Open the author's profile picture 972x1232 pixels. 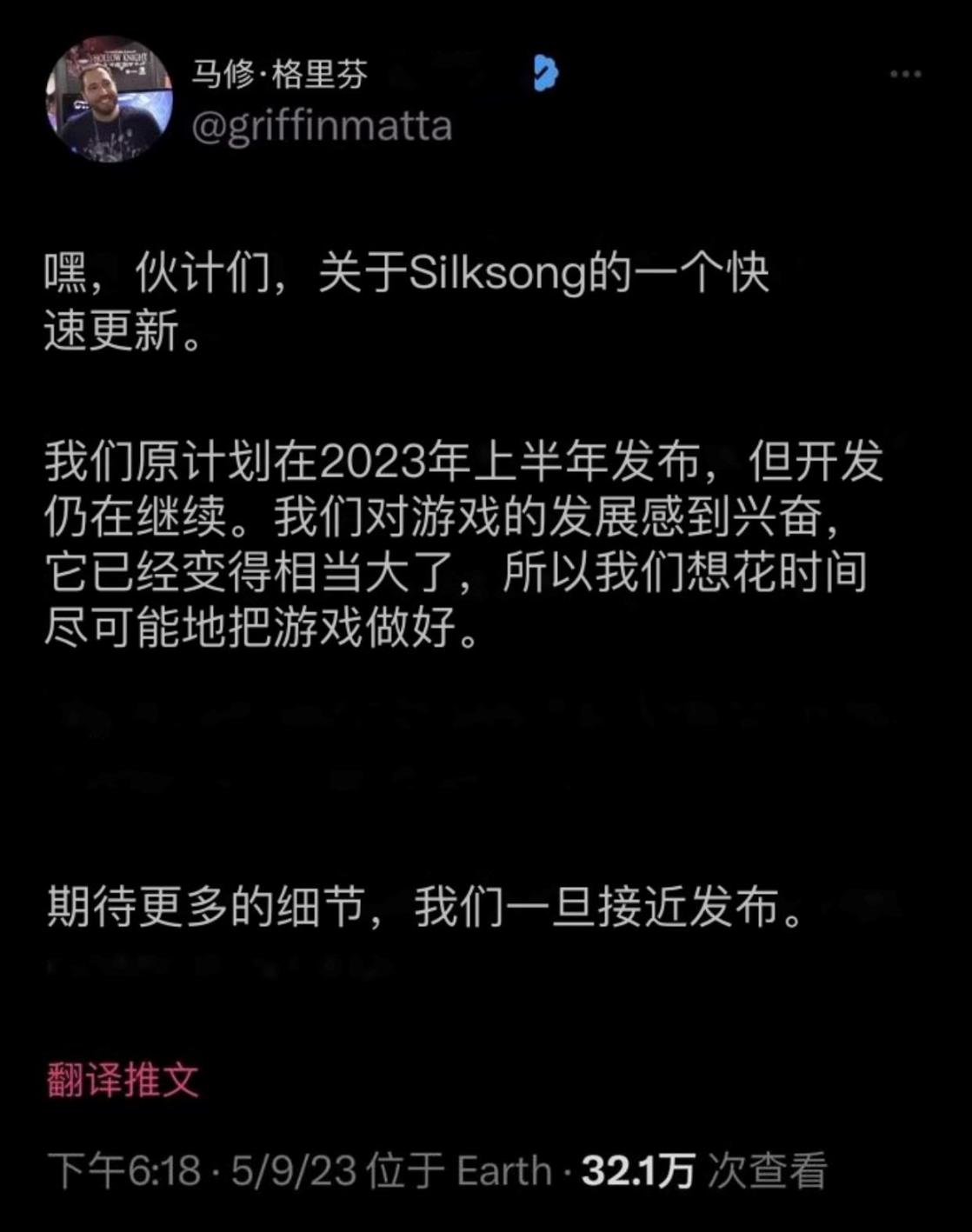(109, 99)
